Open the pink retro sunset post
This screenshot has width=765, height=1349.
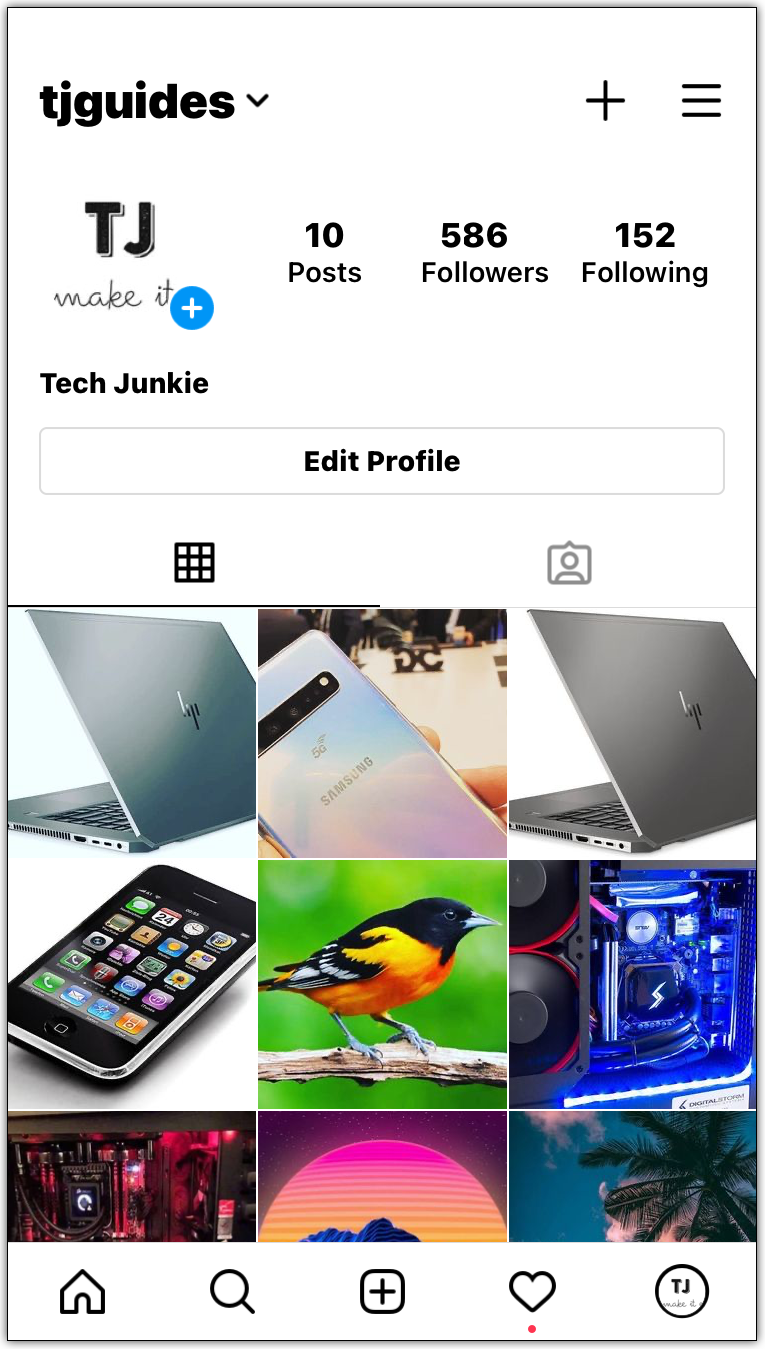tap(382, 1177)
